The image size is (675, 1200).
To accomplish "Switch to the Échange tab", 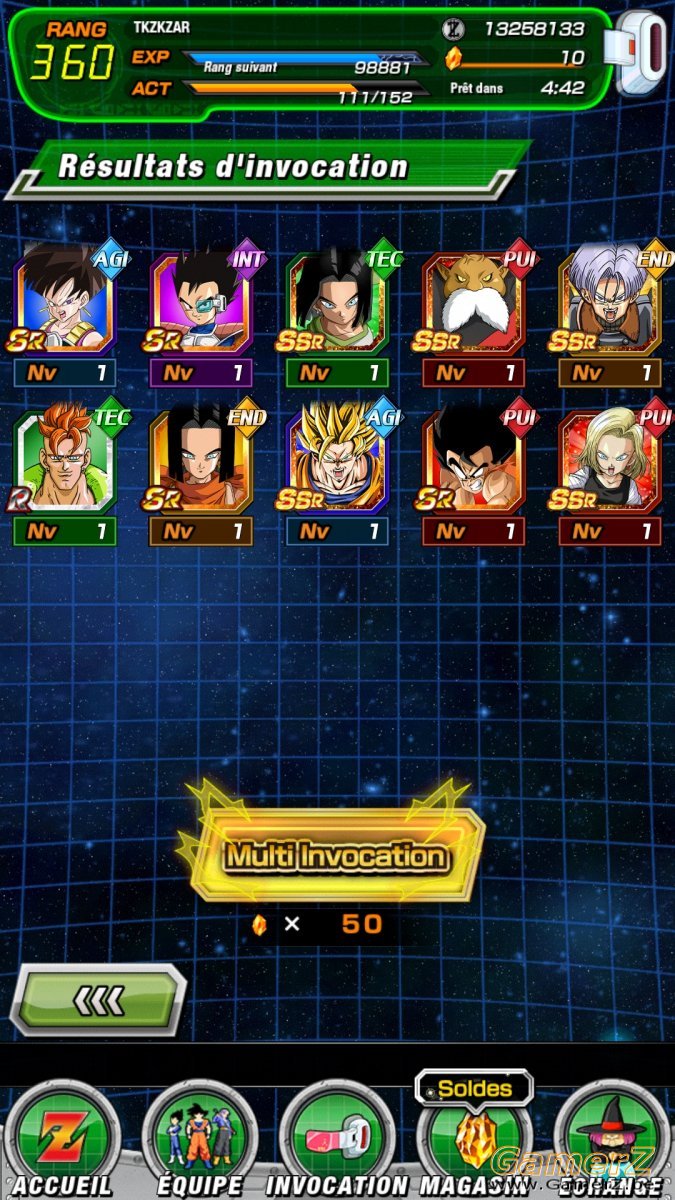I will pos(612,1140).
